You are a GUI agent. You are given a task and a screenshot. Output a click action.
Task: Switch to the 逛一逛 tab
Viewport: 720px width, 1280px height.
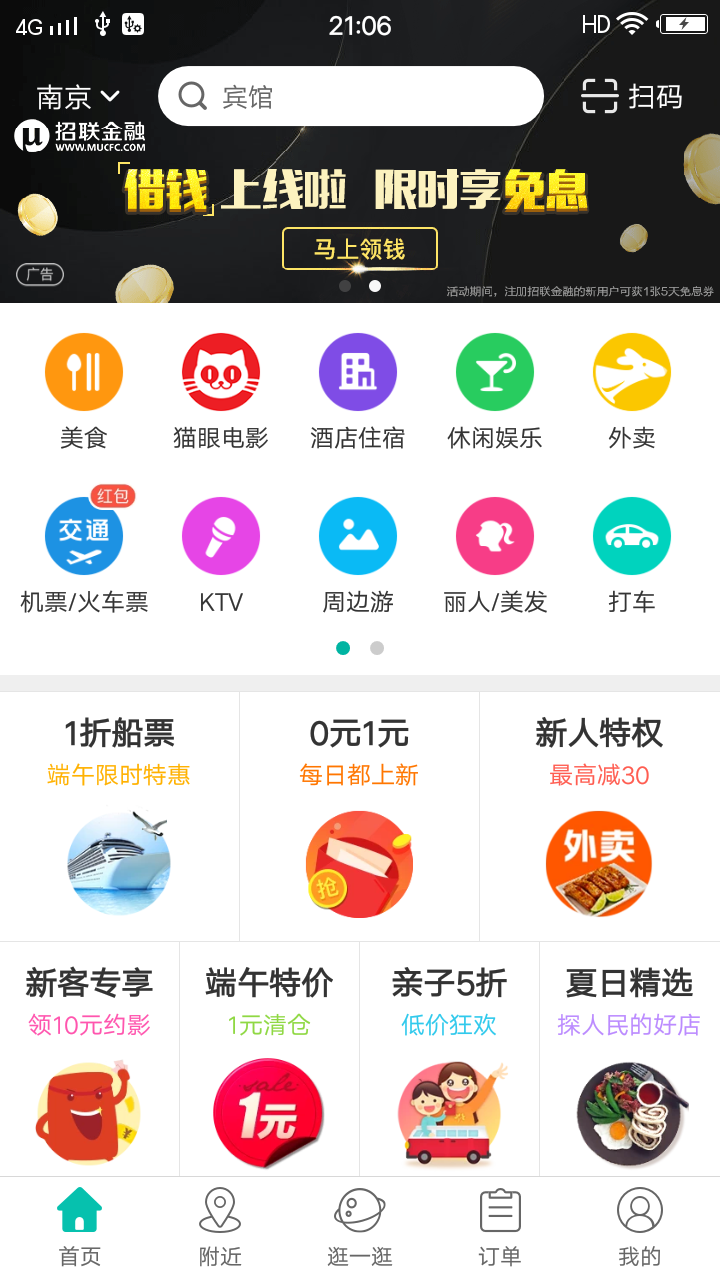click(x=360, y=1226)
